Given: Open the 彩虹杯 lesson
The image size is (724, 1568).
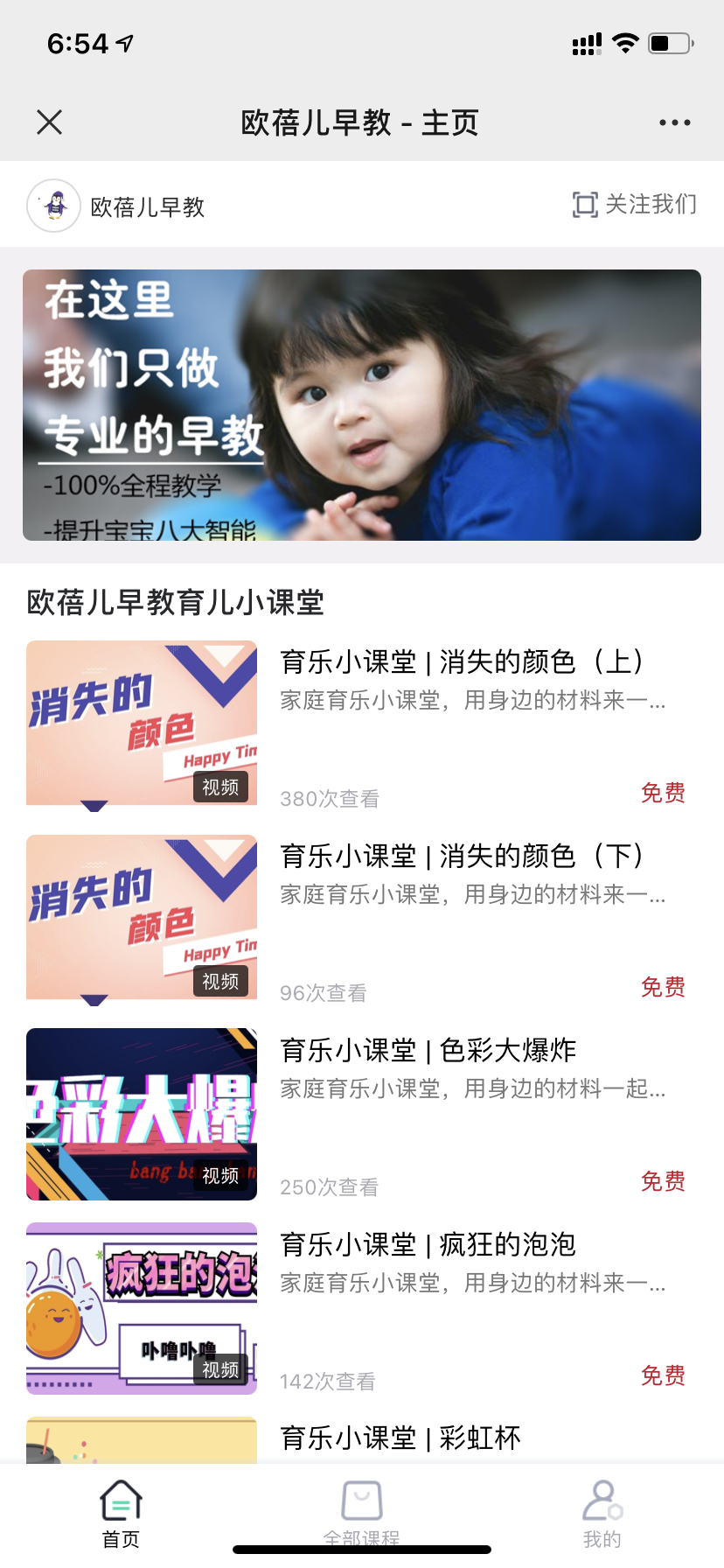Looking at the screenshot, I should coord(400,1438).
